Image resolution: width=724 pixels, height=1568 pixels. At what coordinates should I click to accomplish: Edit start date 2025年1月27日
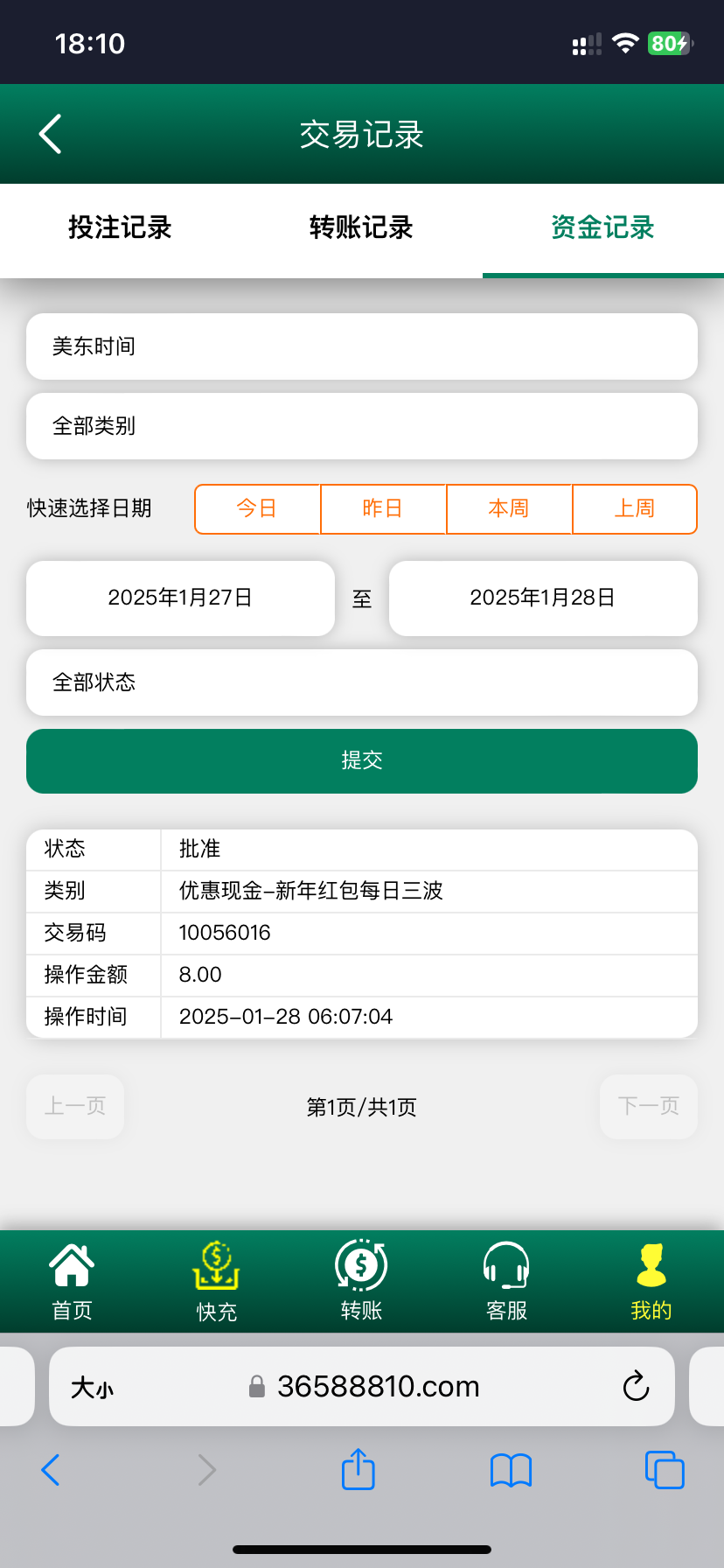coord(180,598)
